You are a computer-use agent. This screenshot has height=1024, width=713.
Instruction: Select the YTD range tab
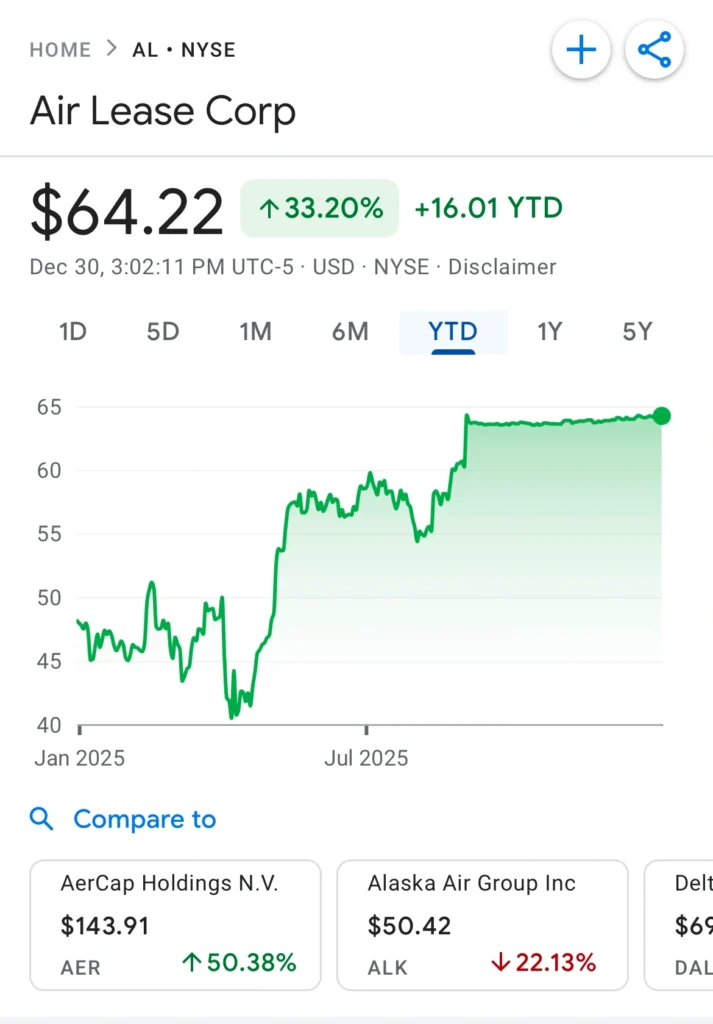453,332
